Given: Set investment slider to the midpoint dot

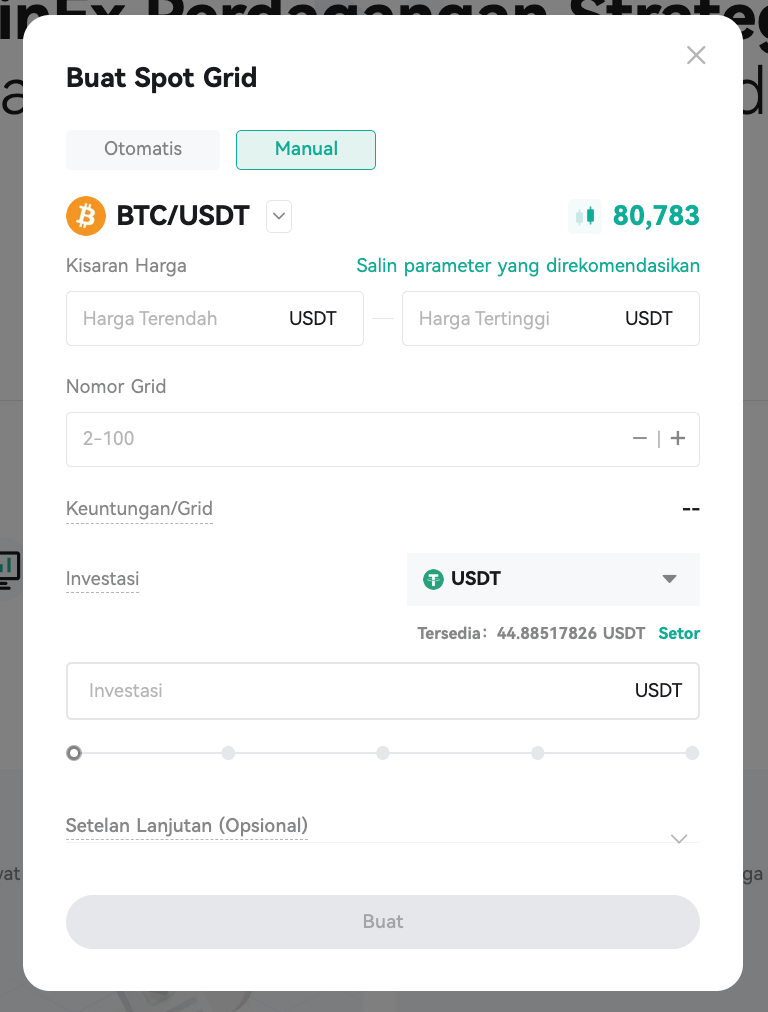Looking at the screenshot, I should point(383,753).
